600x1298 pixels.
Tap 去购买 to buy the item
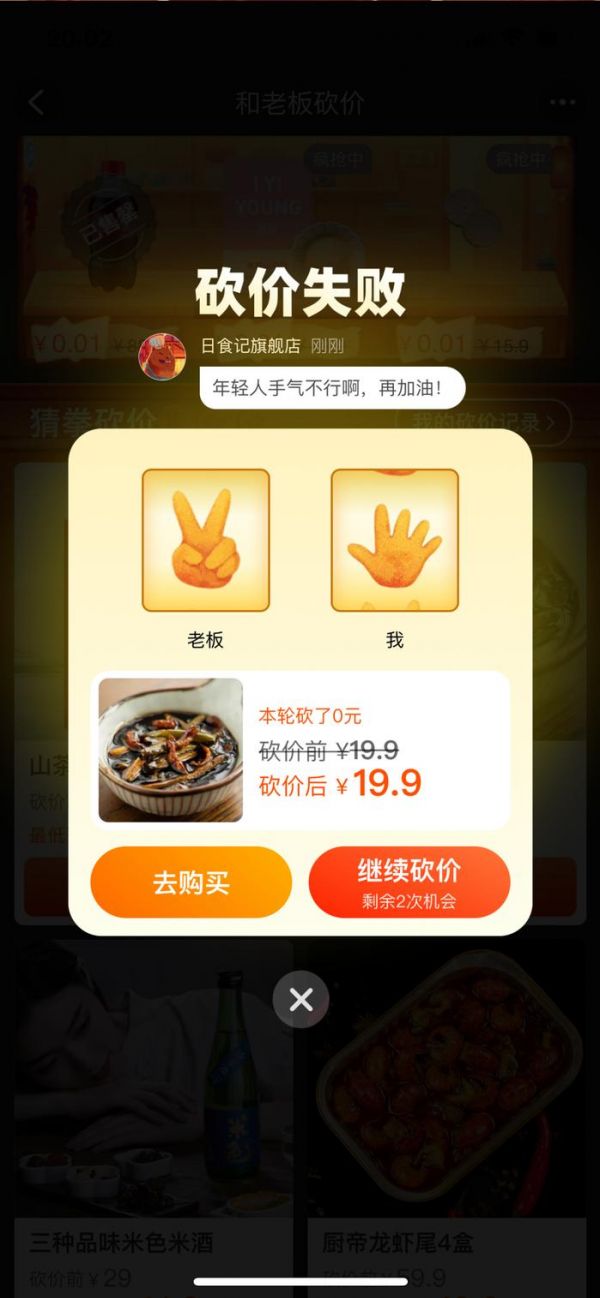click(x=191, y=882)
